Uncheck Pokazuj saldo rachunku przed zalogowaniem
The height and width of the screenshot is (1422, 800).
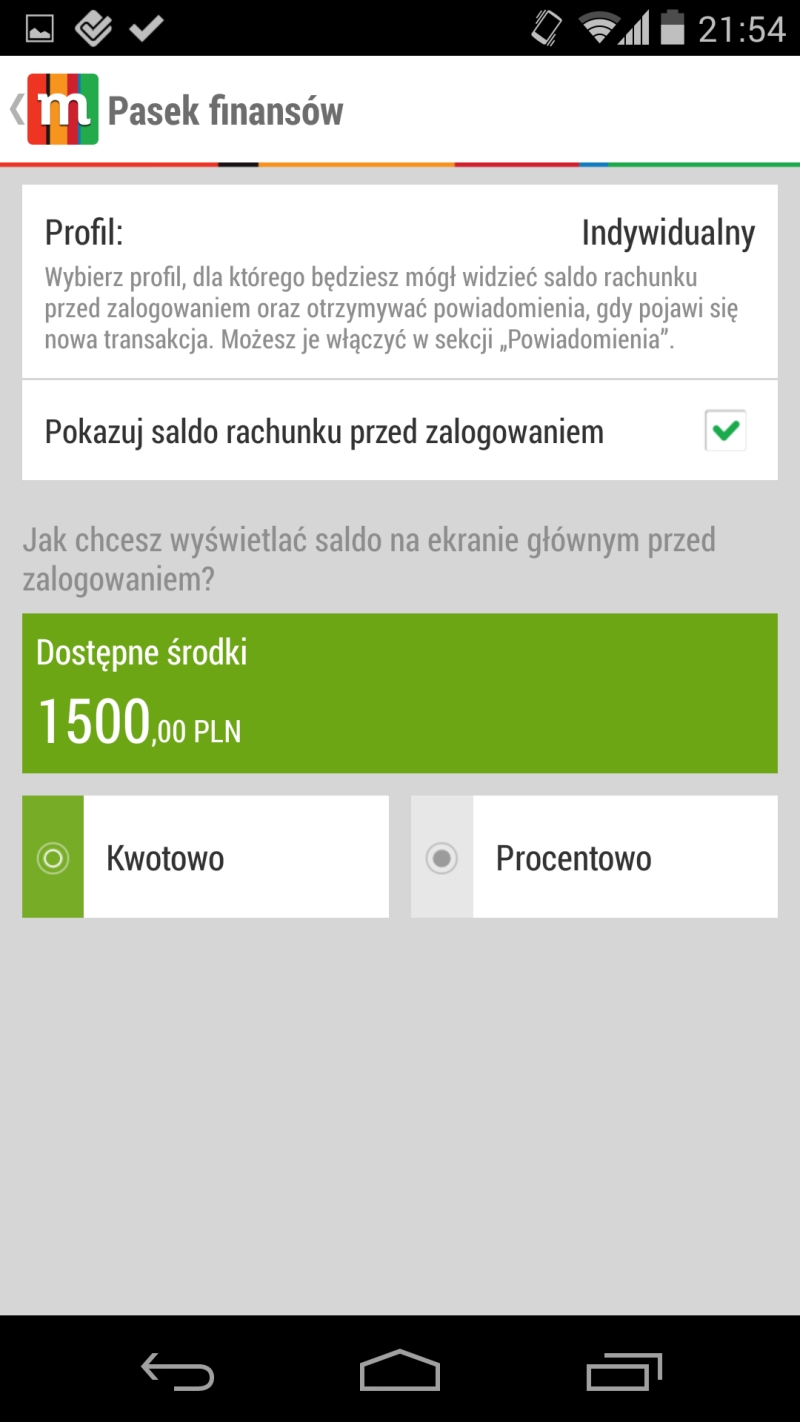(725, 432)
